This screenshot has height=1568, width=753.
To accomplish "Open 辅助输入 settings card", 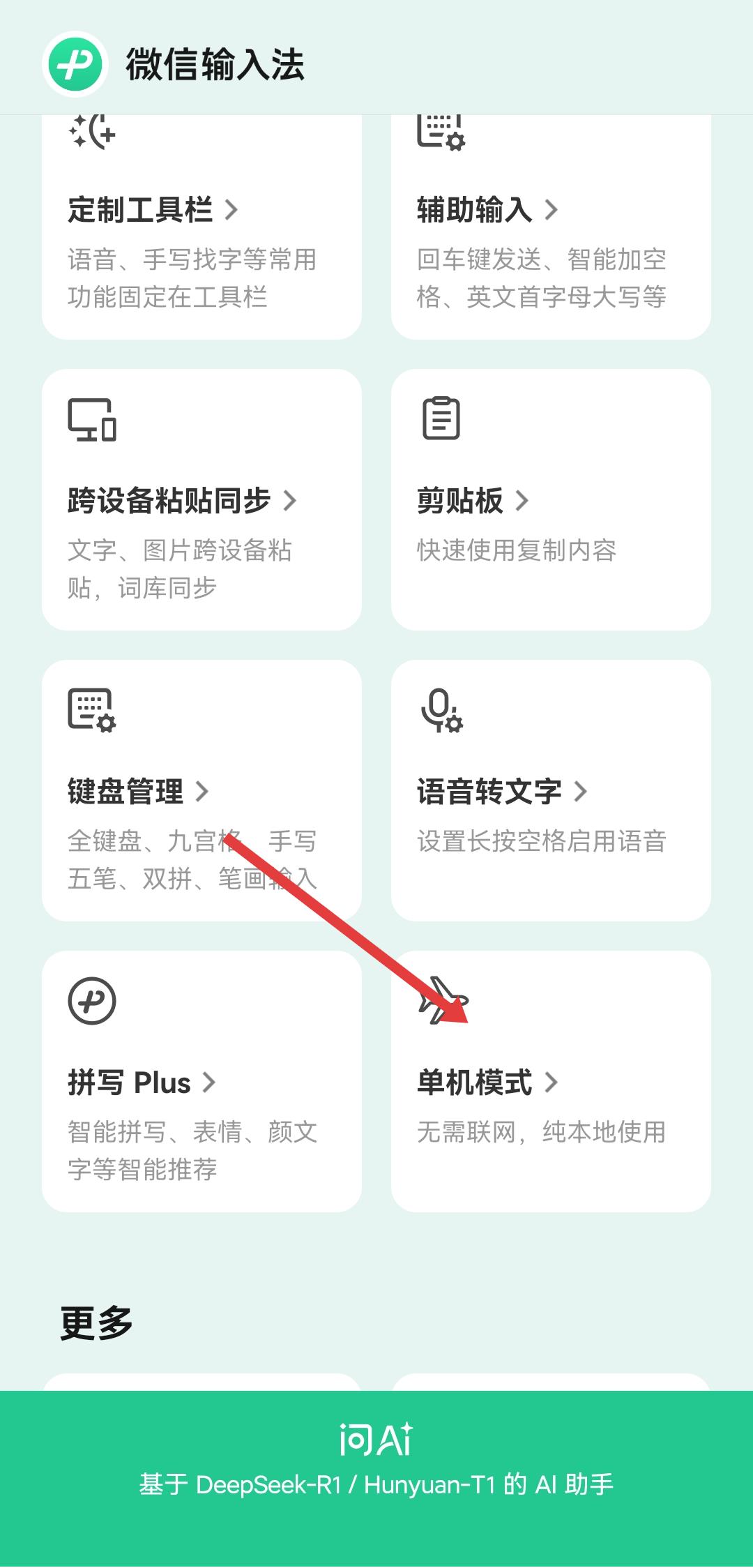I will point(551,230).
